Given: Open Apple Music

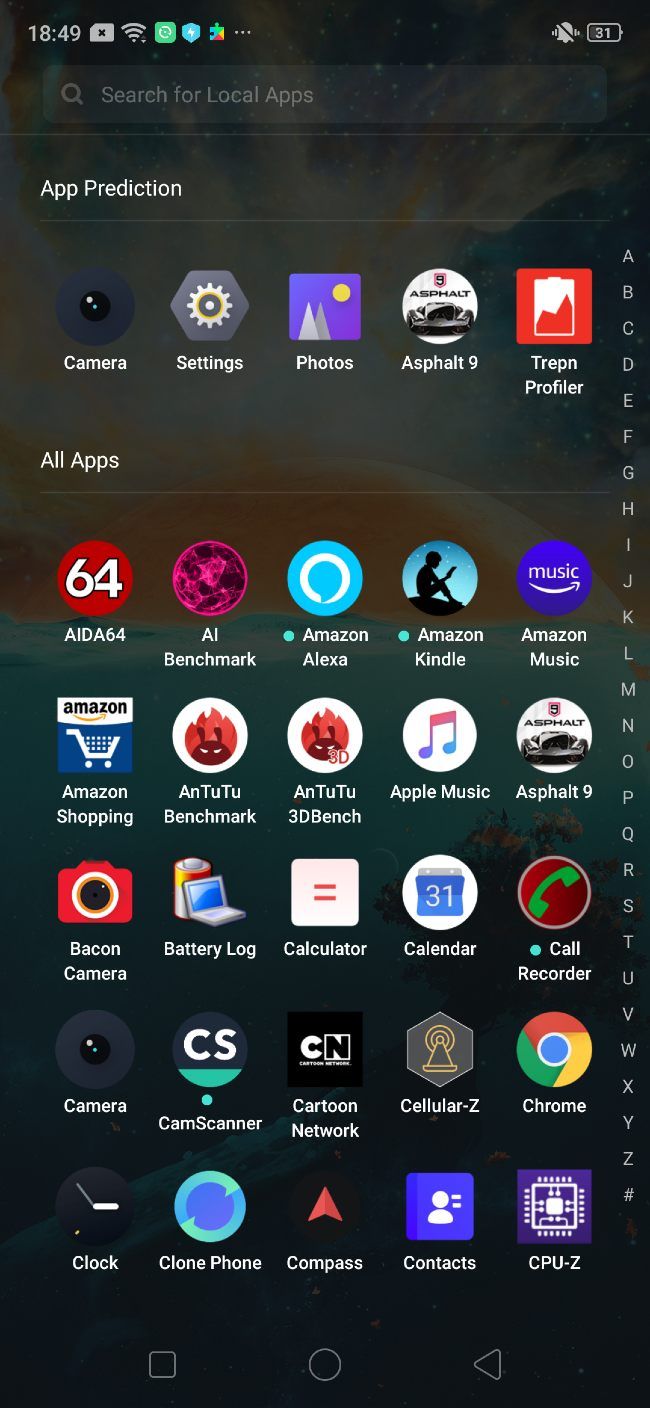Looking at the screenshot, I should pyautogui.click(x=439, y=736).
